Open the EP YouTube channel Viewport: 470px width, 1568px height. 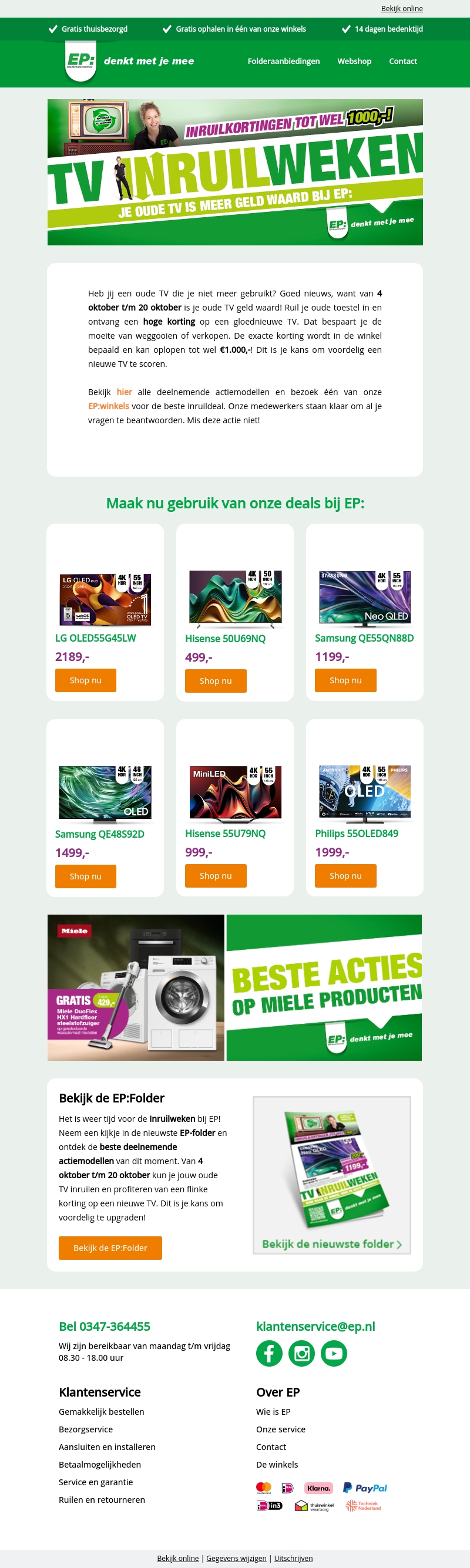click(334, 1353)
